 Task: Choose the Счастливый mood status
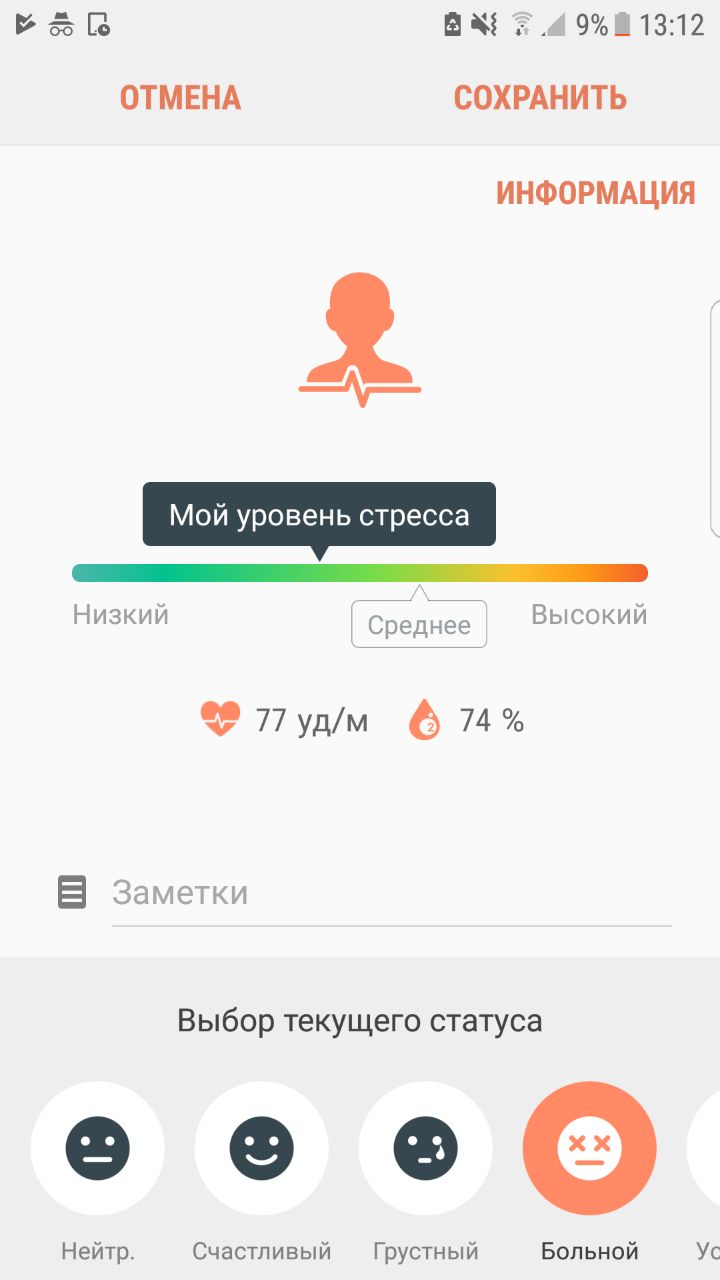pos(262,1148)
